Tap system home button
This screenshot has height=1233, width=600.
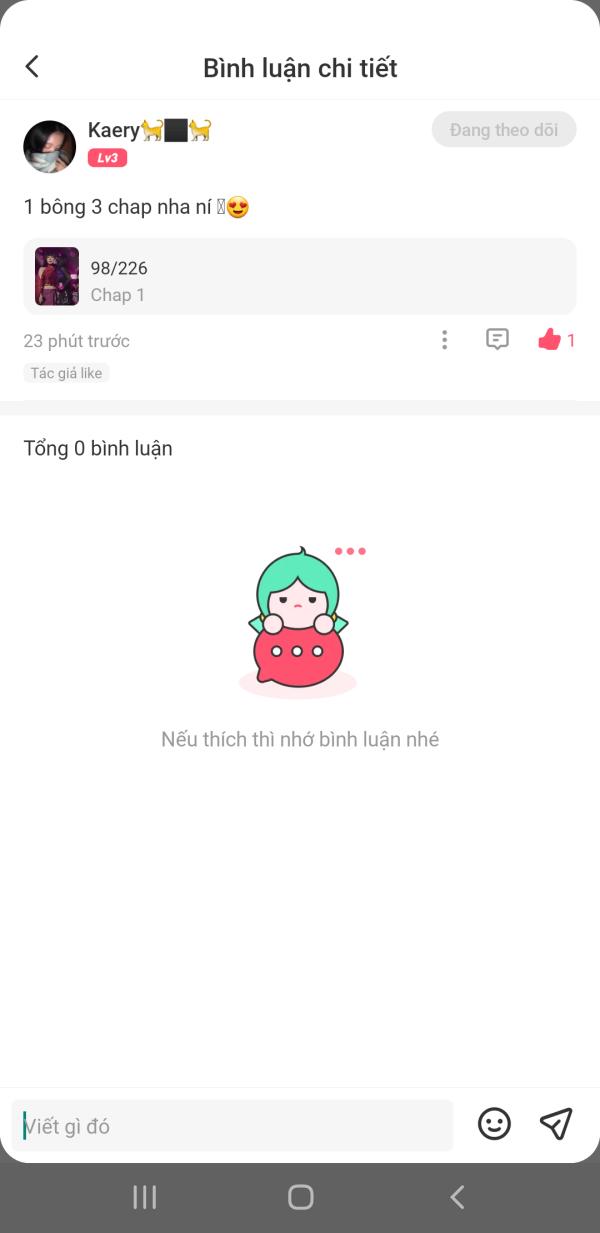[300, 1197]
